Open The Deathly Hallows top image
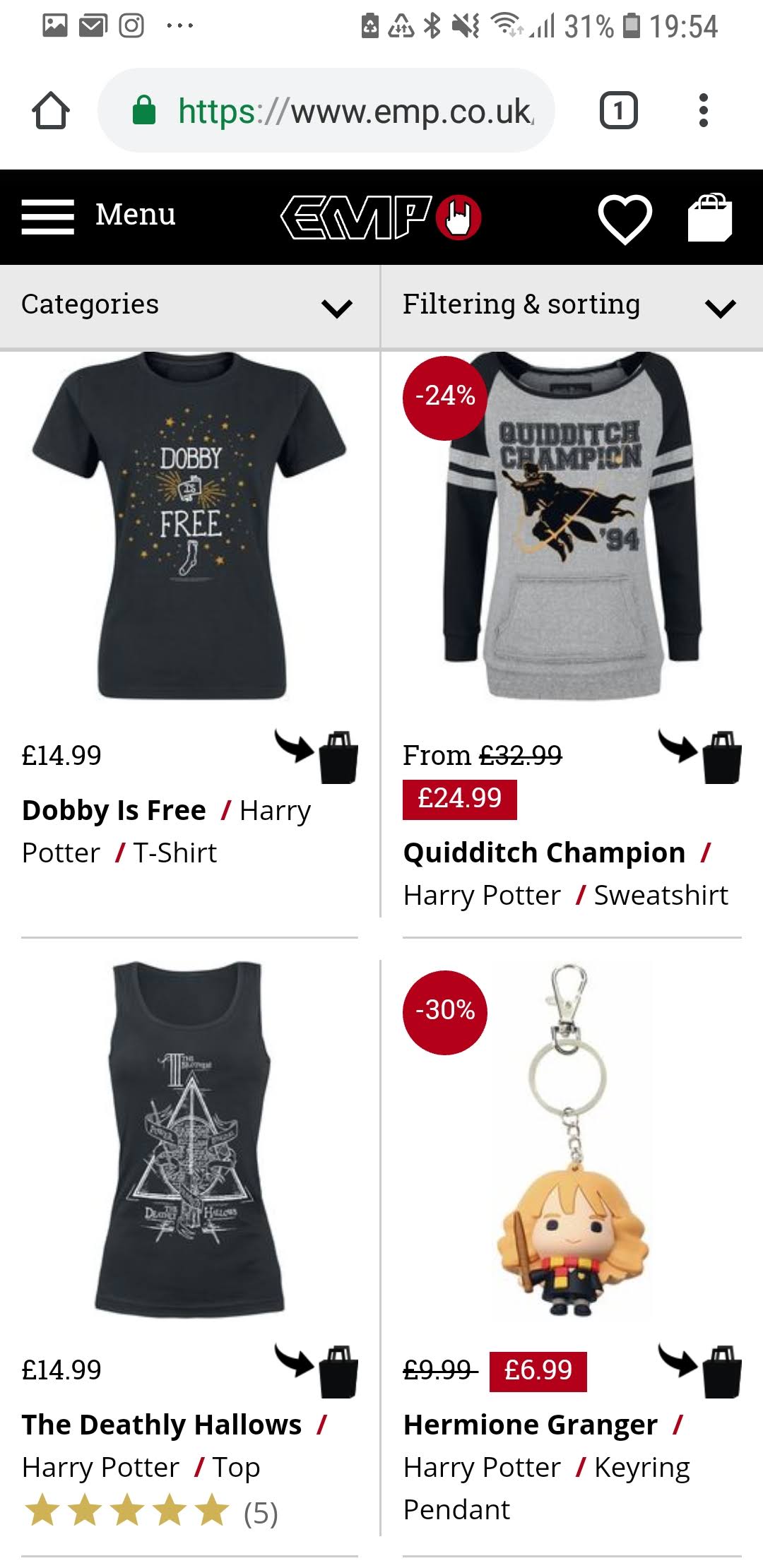The height and width of the screenshot is (1568, 763). 189,1139
